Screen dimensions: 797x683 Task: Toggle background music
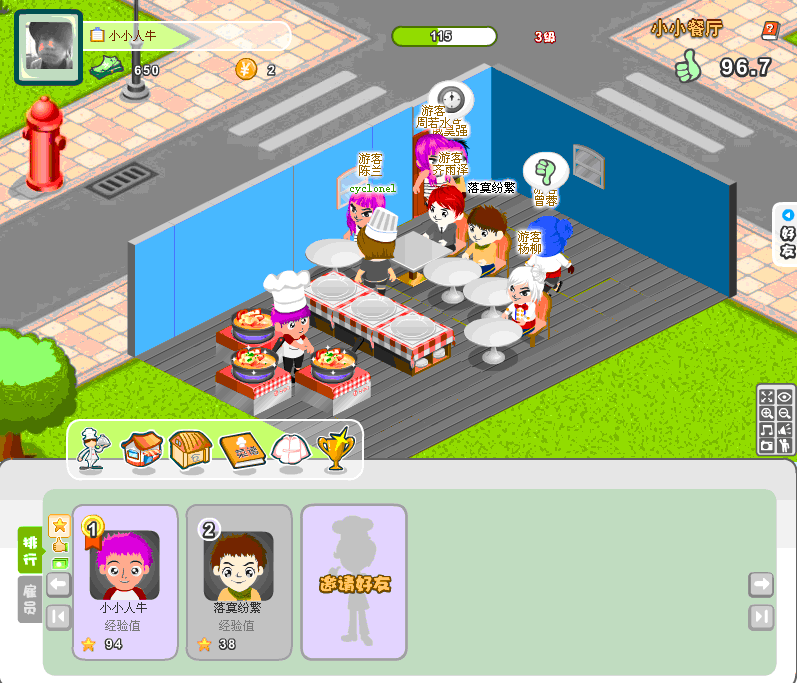767,428
